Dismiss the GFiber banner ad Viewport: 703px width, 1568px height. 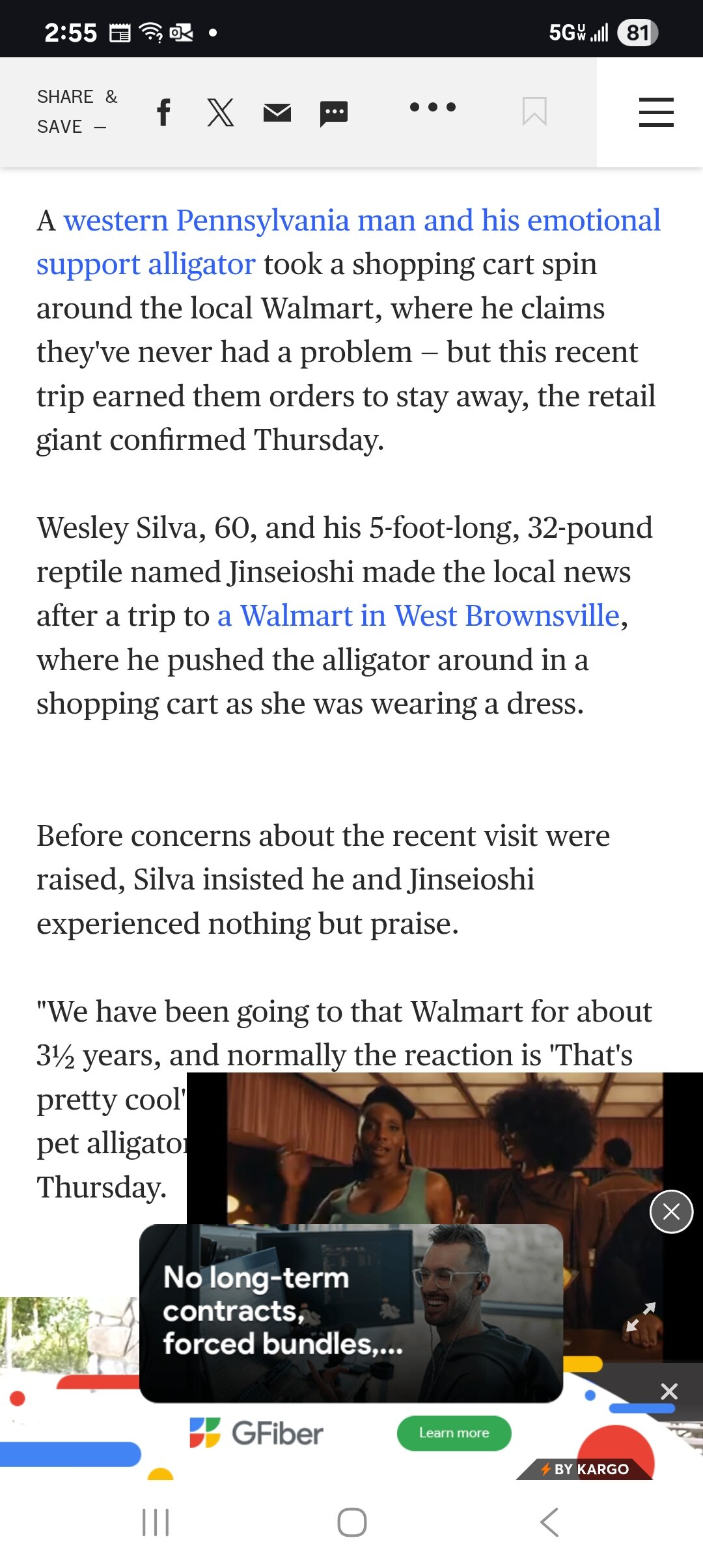click(669, 1392)
